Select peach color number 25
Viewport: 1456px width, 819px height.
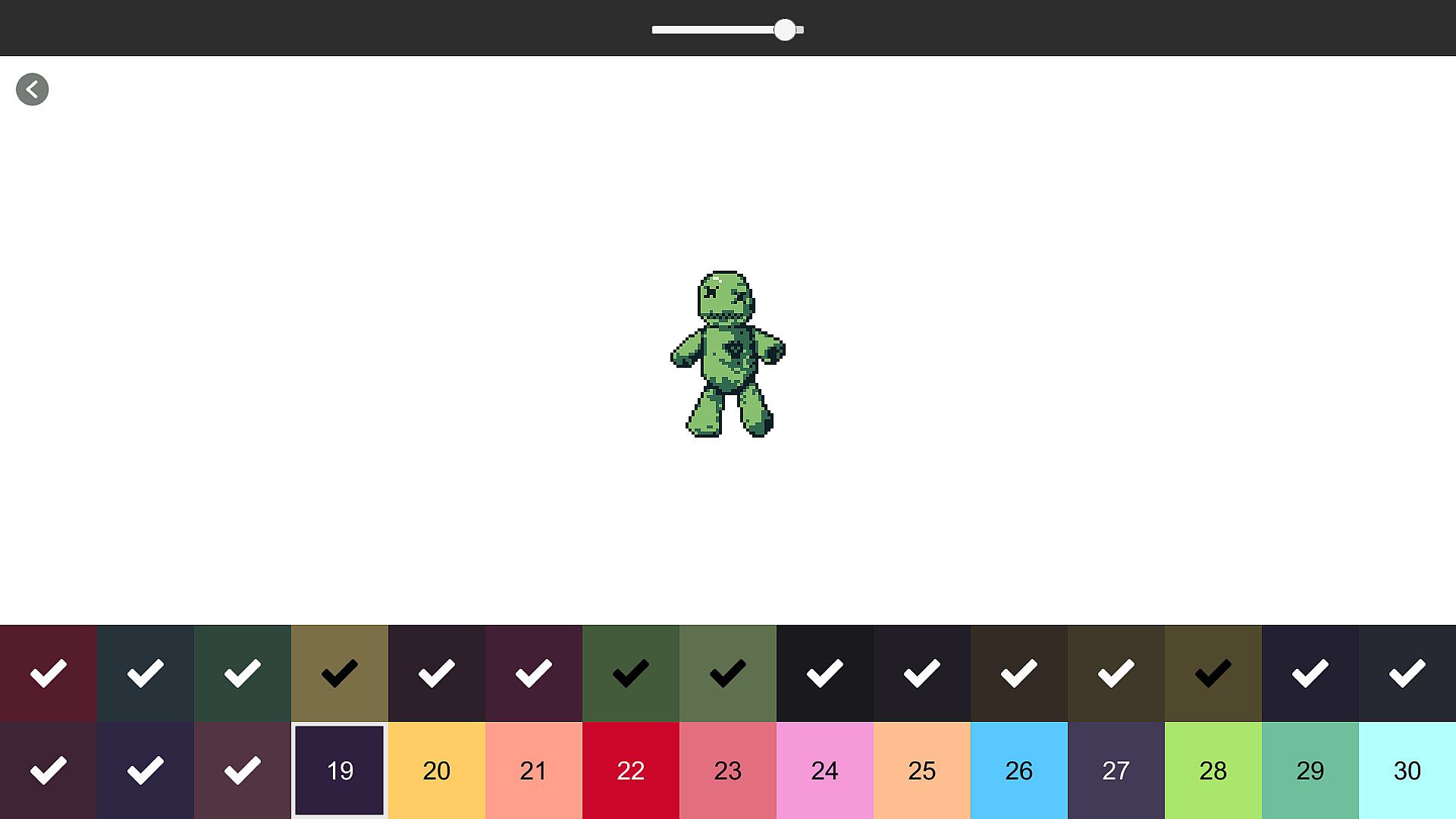point(922,770)
